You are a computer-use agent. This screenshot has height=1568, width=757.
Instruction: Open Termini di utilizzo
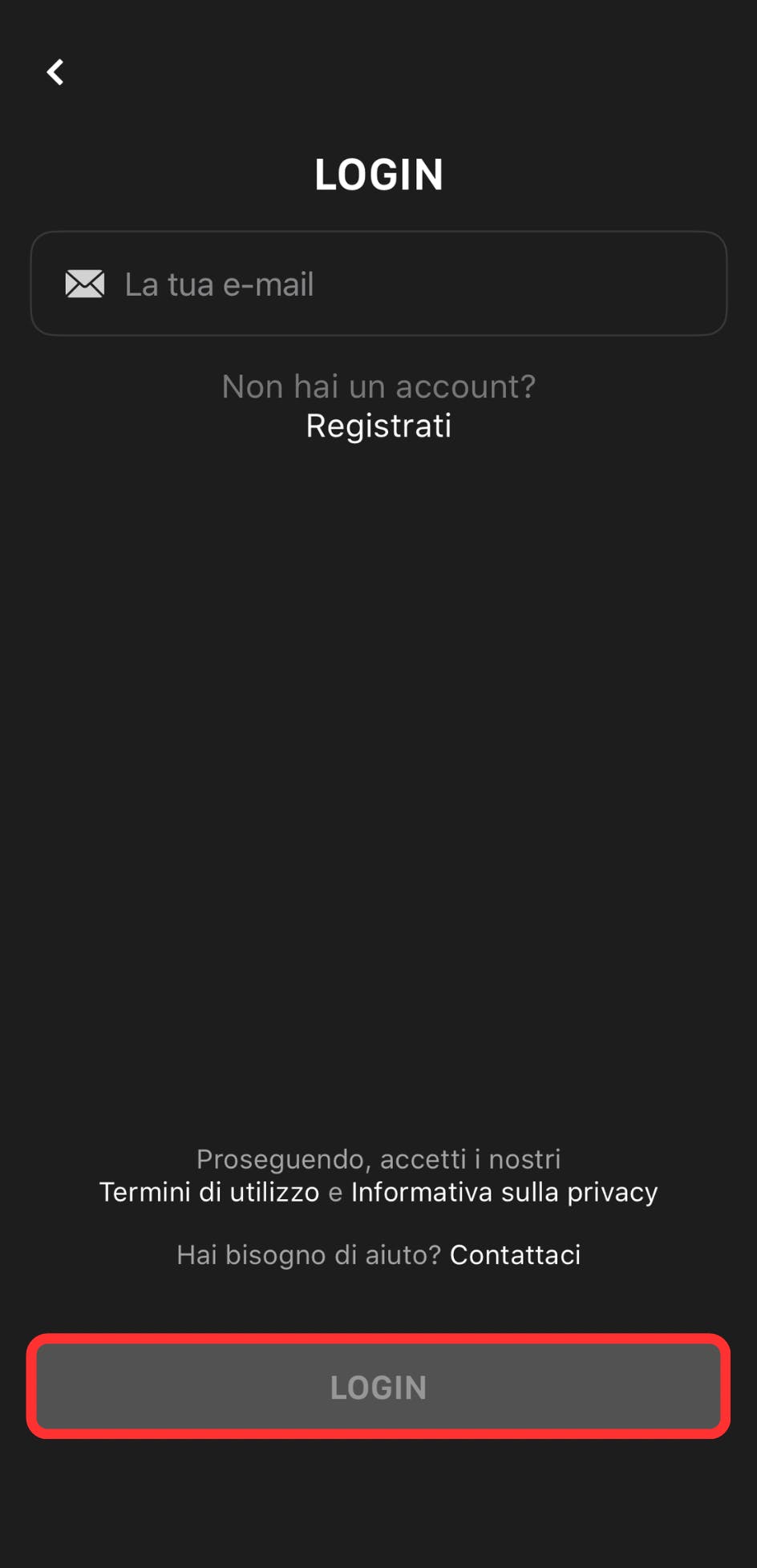pos(209,1192)
